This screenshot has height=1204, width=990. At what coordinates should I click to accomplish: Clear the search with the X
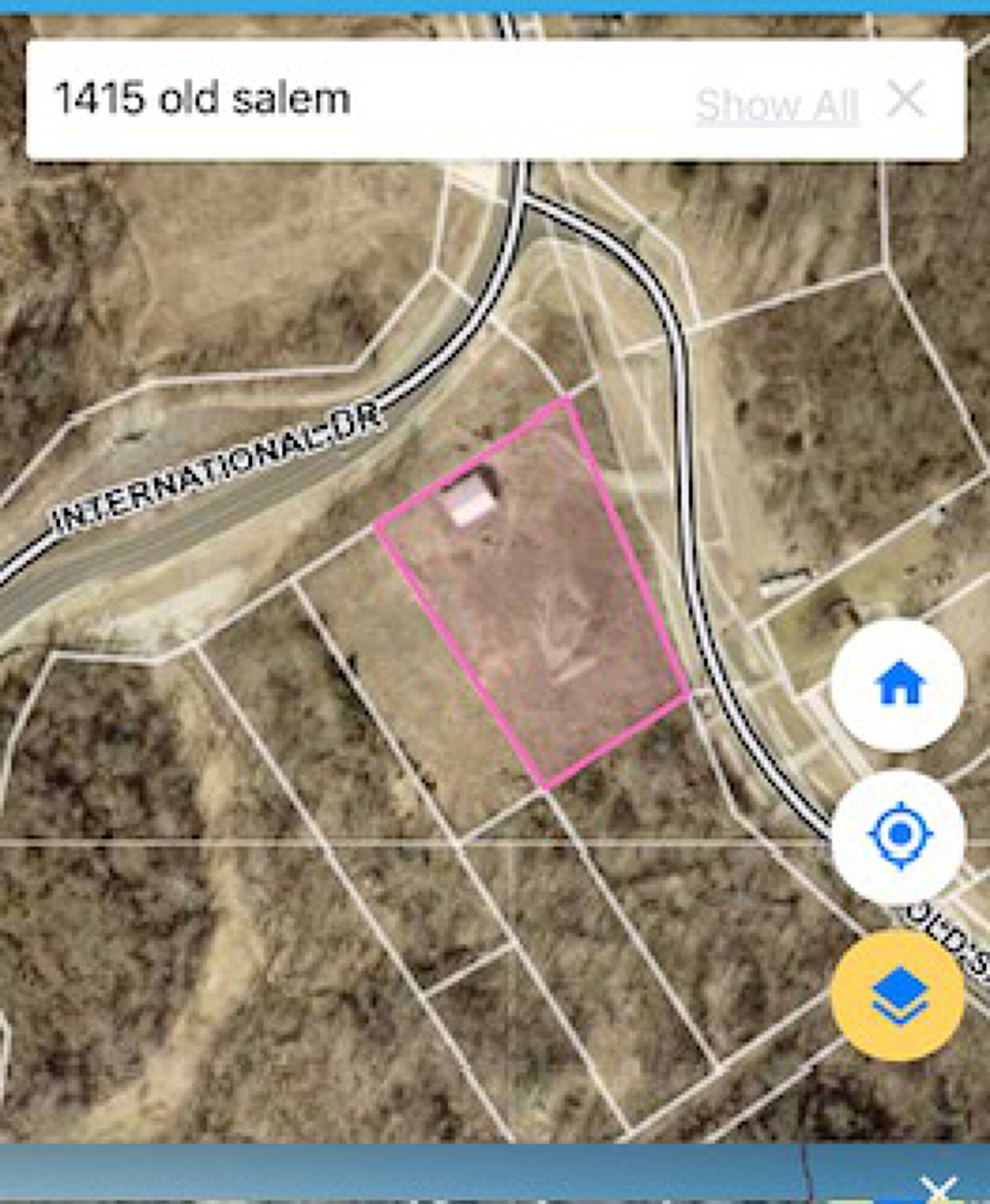pos(905,99)
